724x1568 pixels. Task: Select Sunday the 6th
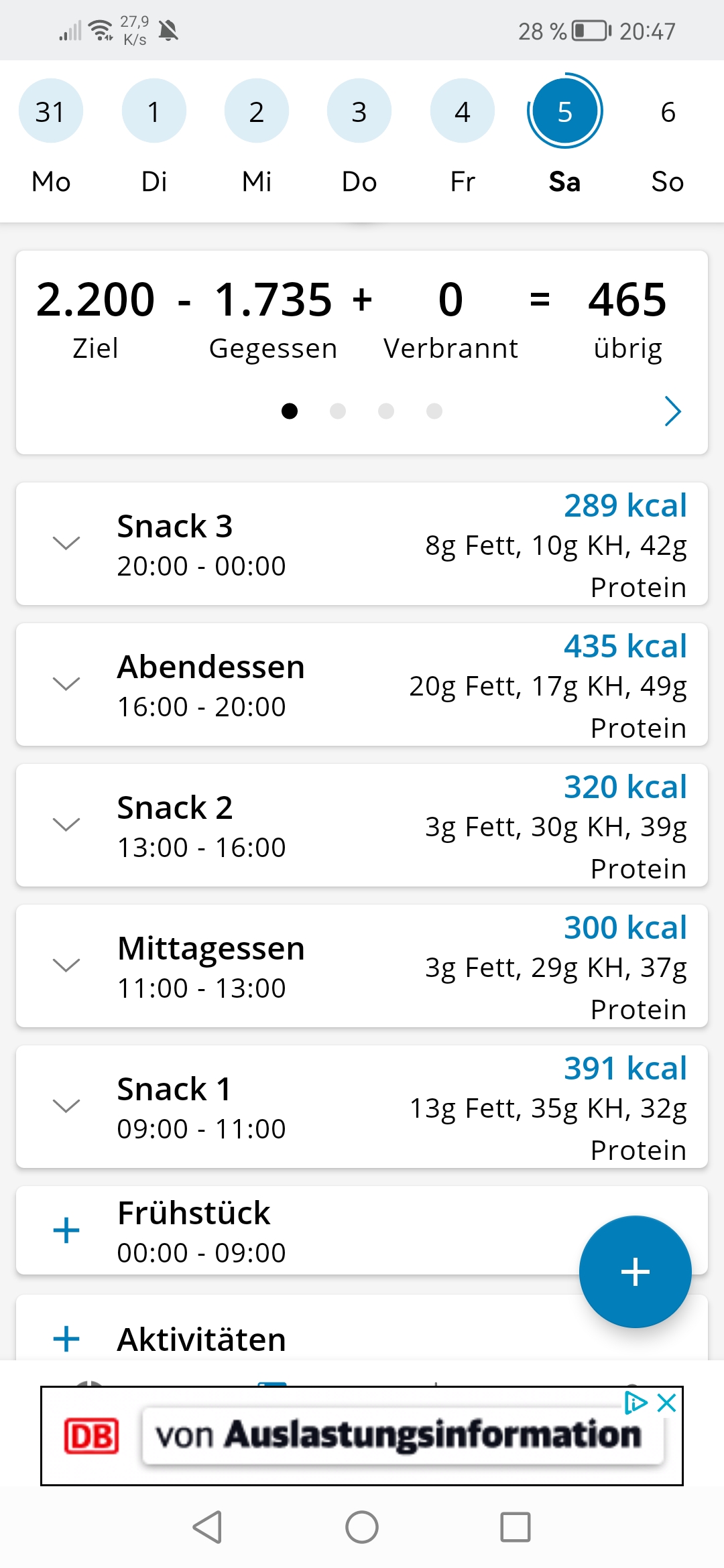pos(668,111)
